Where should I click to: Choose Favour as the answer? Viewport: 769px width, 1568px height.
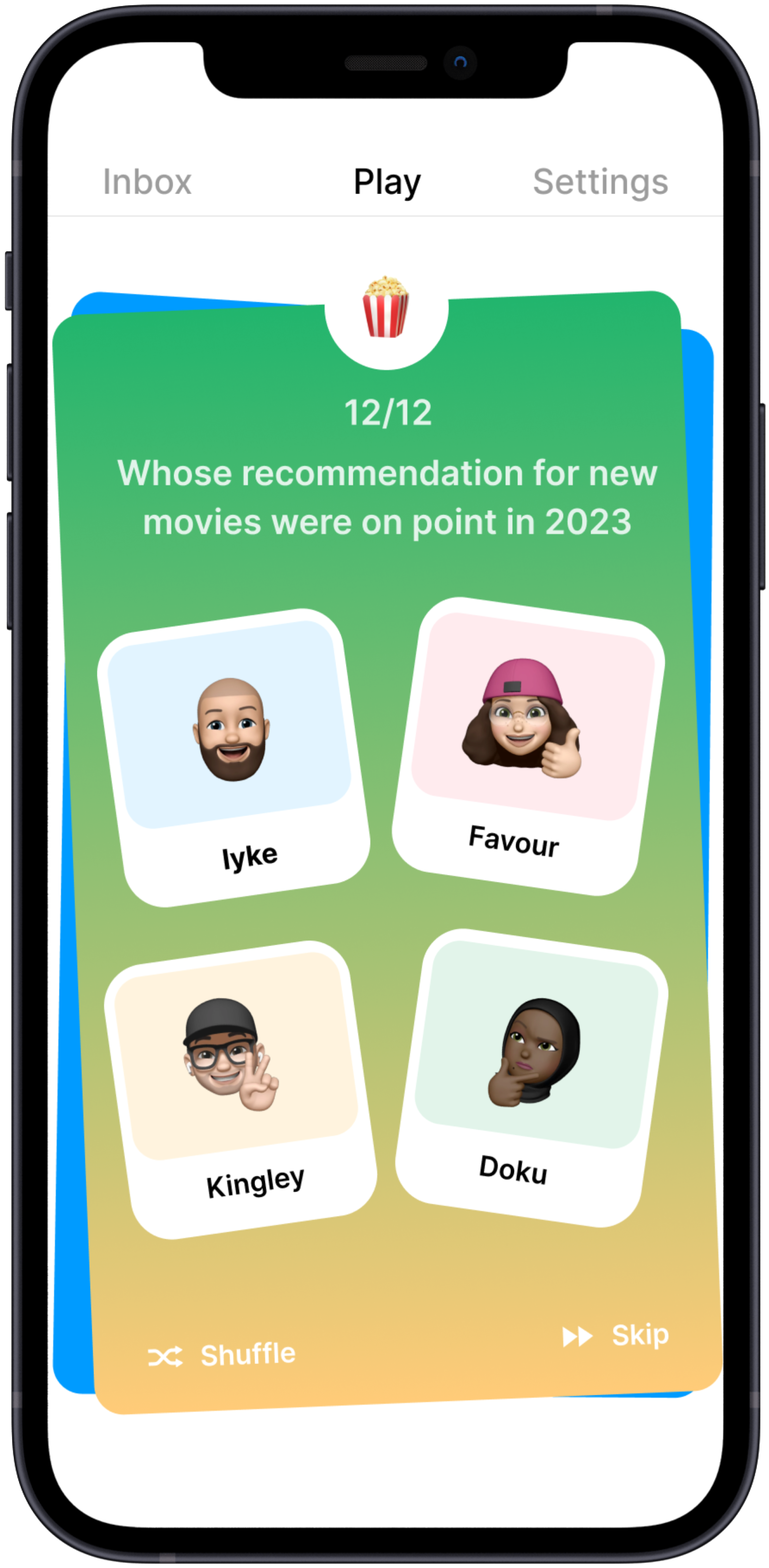(528, 746)
